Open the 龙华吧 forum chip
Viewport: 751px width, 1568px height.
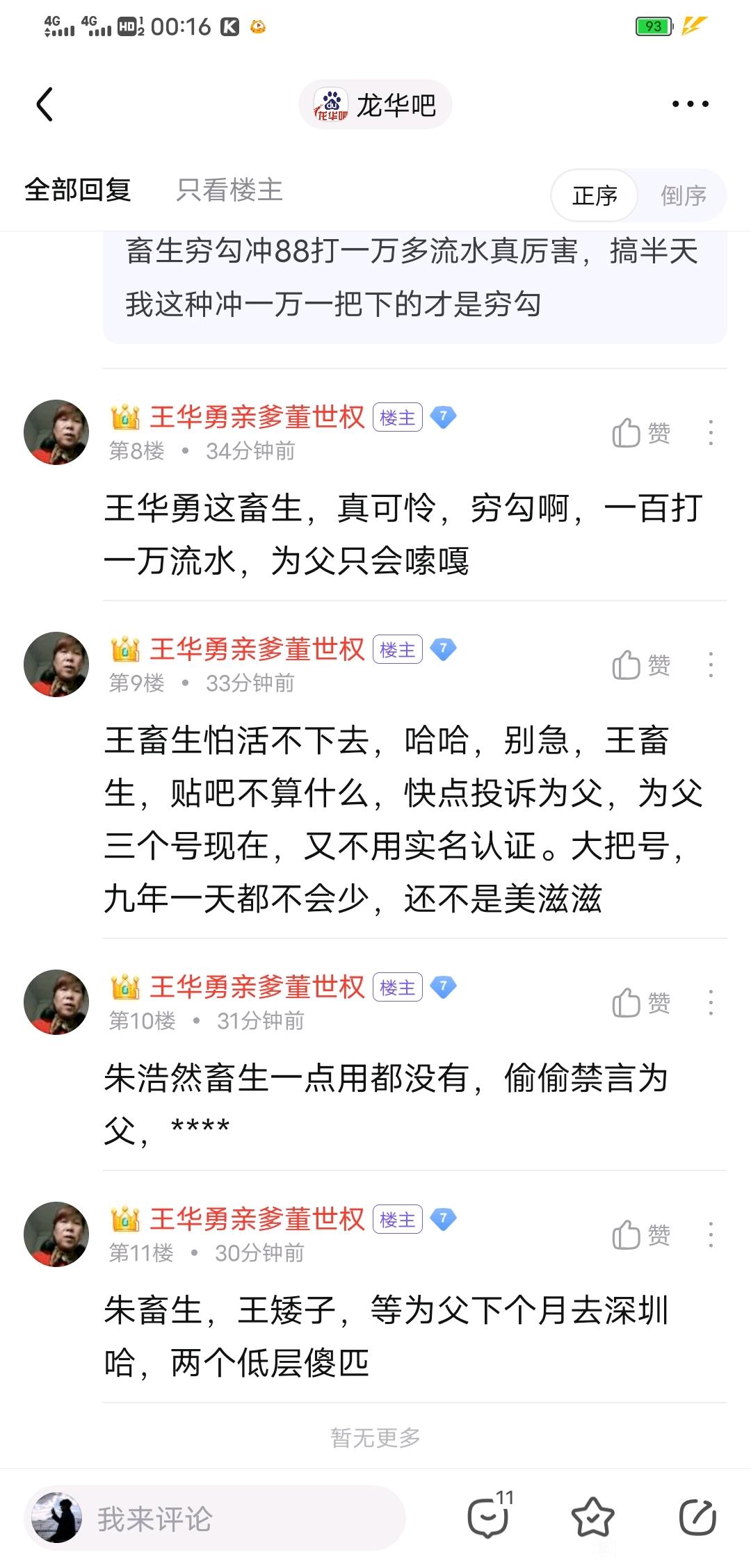click(x=375, y=105)
